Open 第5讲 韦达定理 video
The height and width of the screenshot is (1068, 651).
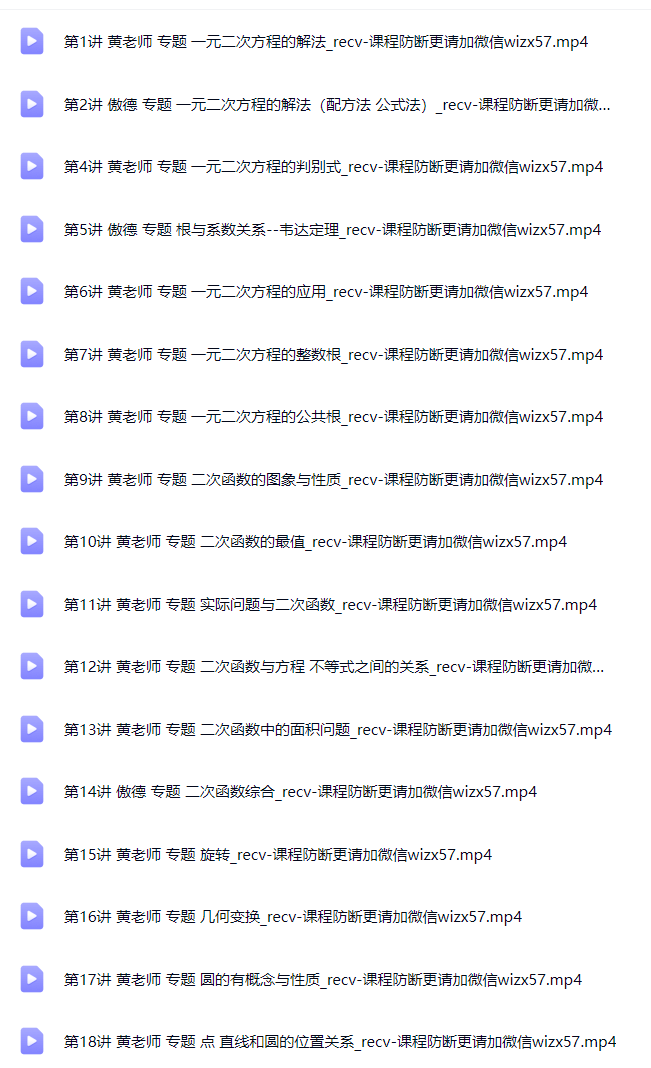[x=332, y=230]
